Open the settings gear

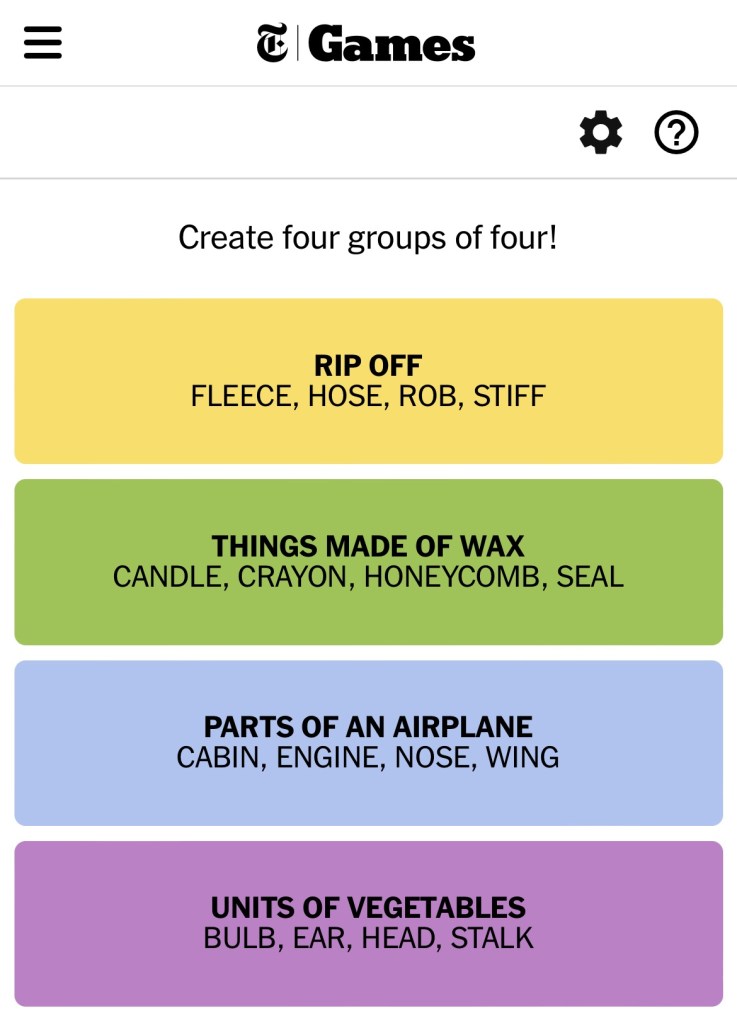coord(601,132)
